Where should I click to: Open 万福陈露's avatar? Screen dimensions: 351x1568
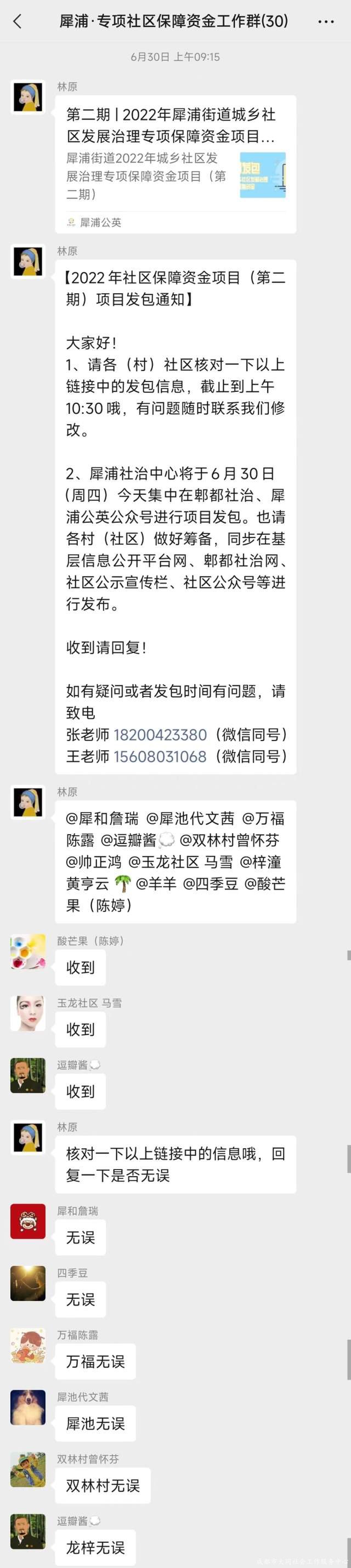pos(28,1346)
